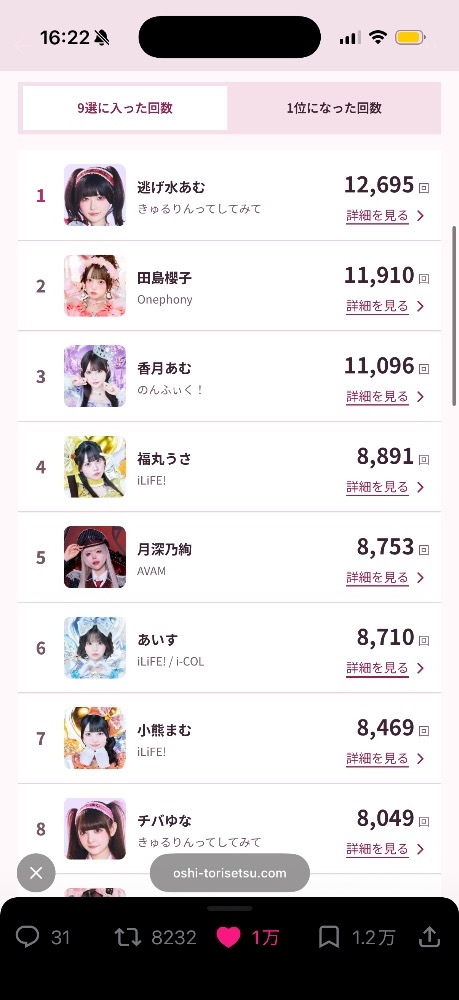Screen dimensions: 459x1000
Task: View details for 香月あむ
Action: 385,397
